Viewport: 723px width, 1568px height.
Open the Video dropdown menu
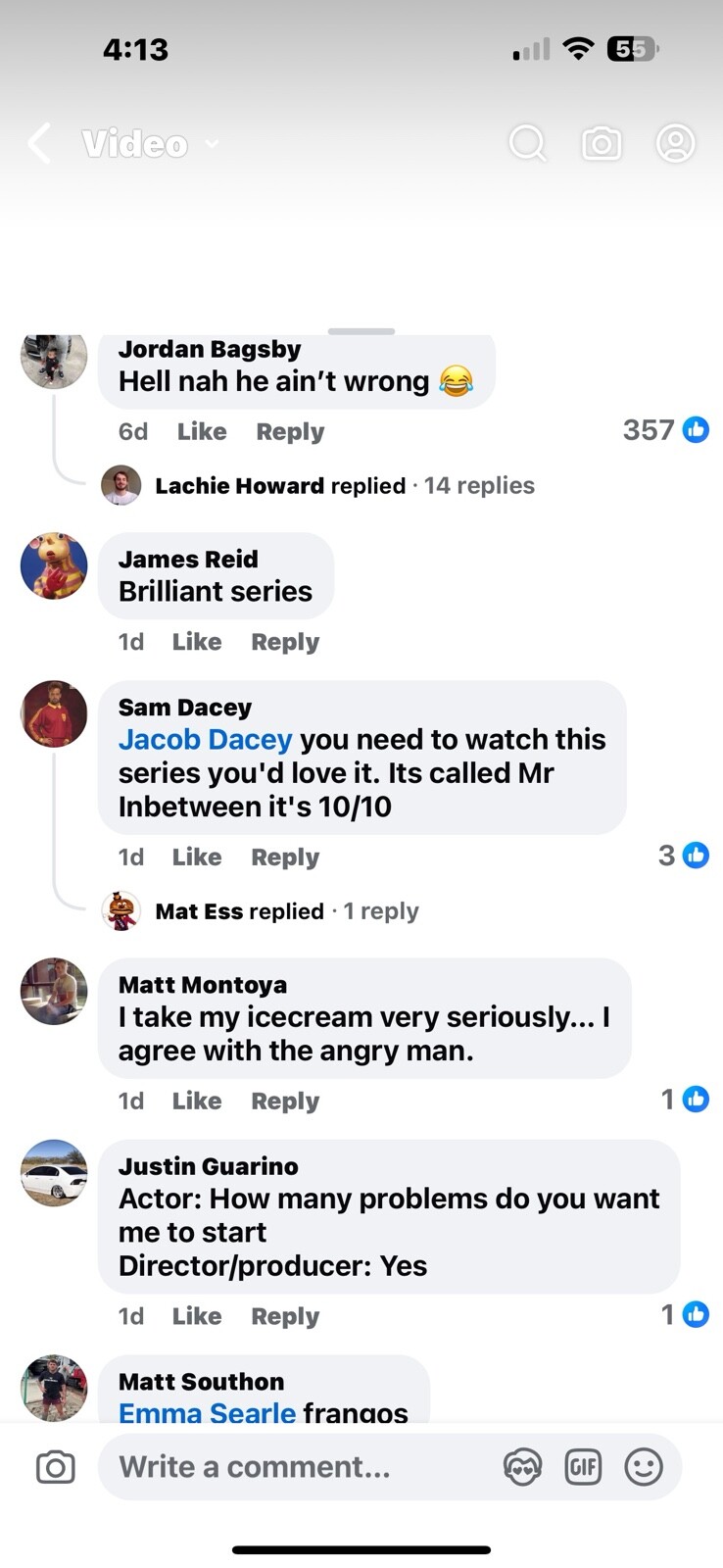(150, 144)
